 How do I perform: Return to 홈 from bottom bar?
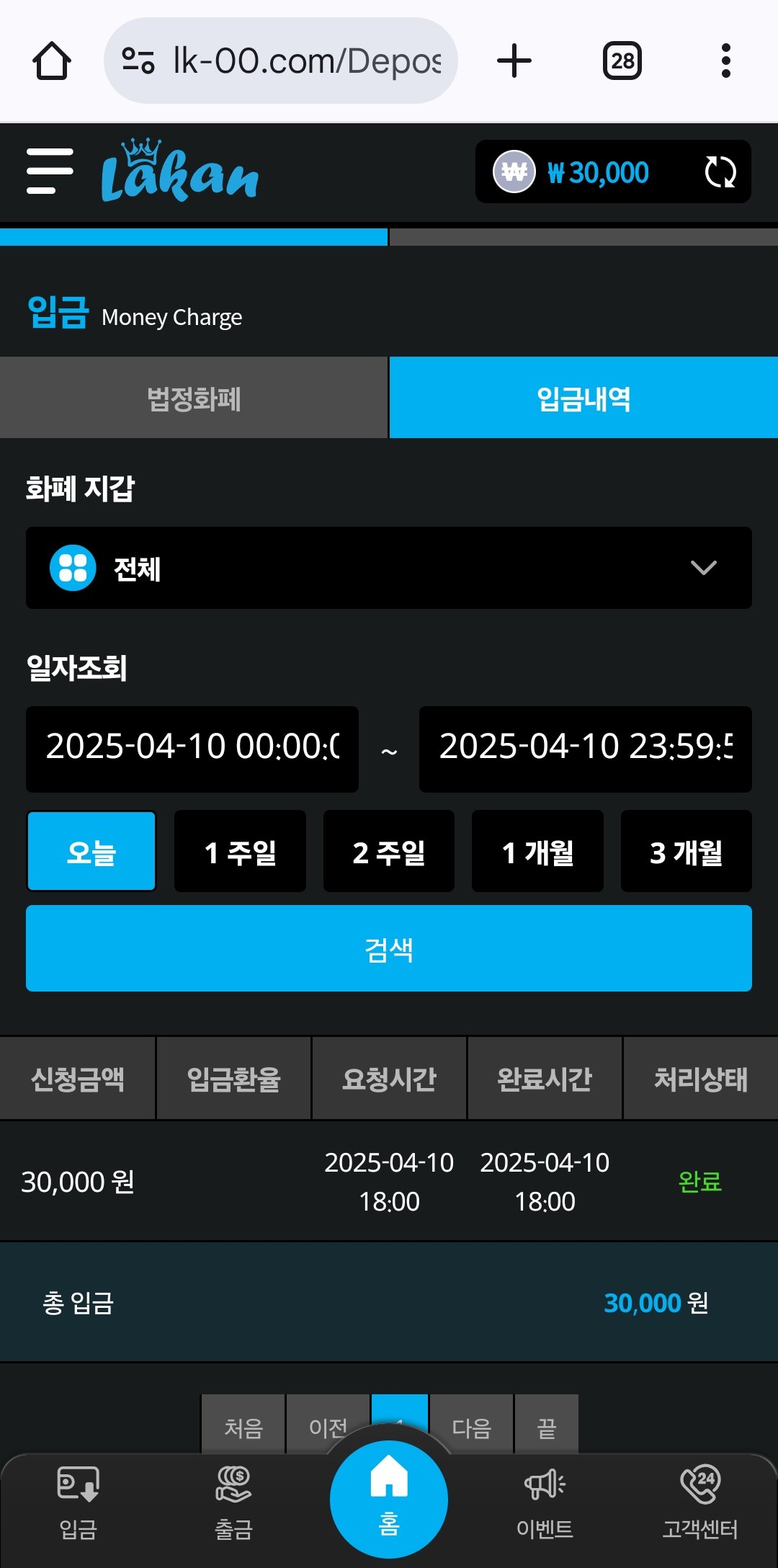tap(389, 1499)
